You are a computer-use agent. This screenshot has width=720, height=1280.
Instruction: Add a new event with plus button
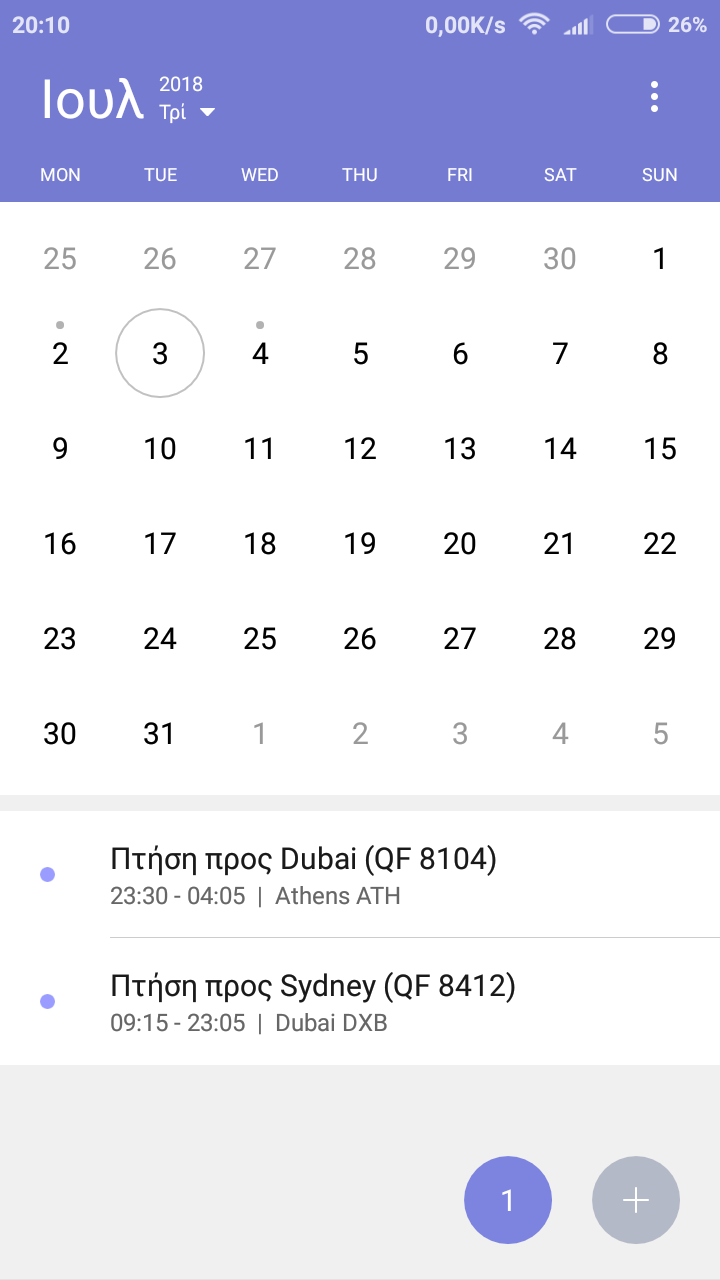[x=636, y=1200]
